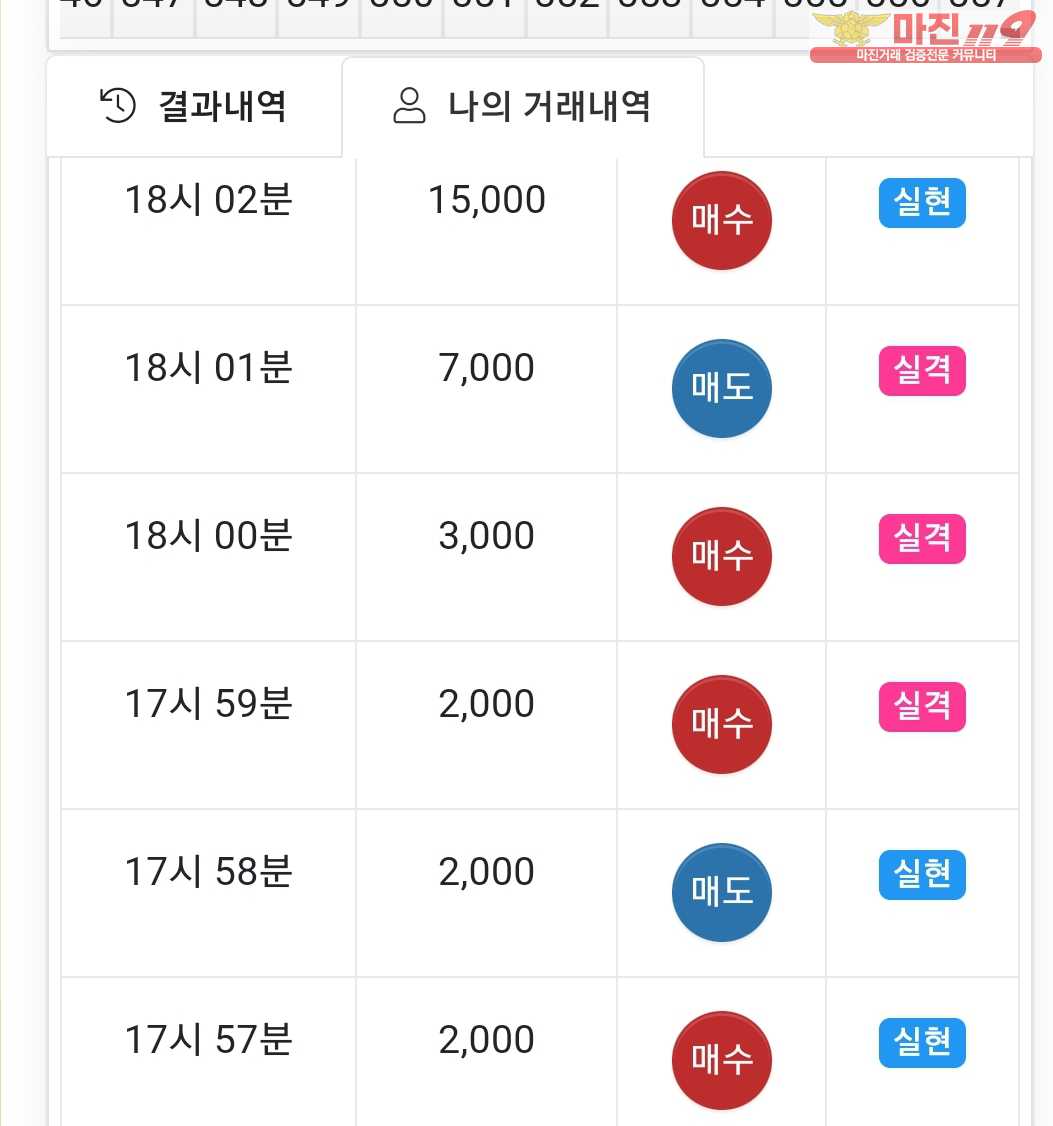This screenshot has height=1126, width=1053.
Task: Select the 나의 거래내역 tab
Action: [x=522, y=106]
